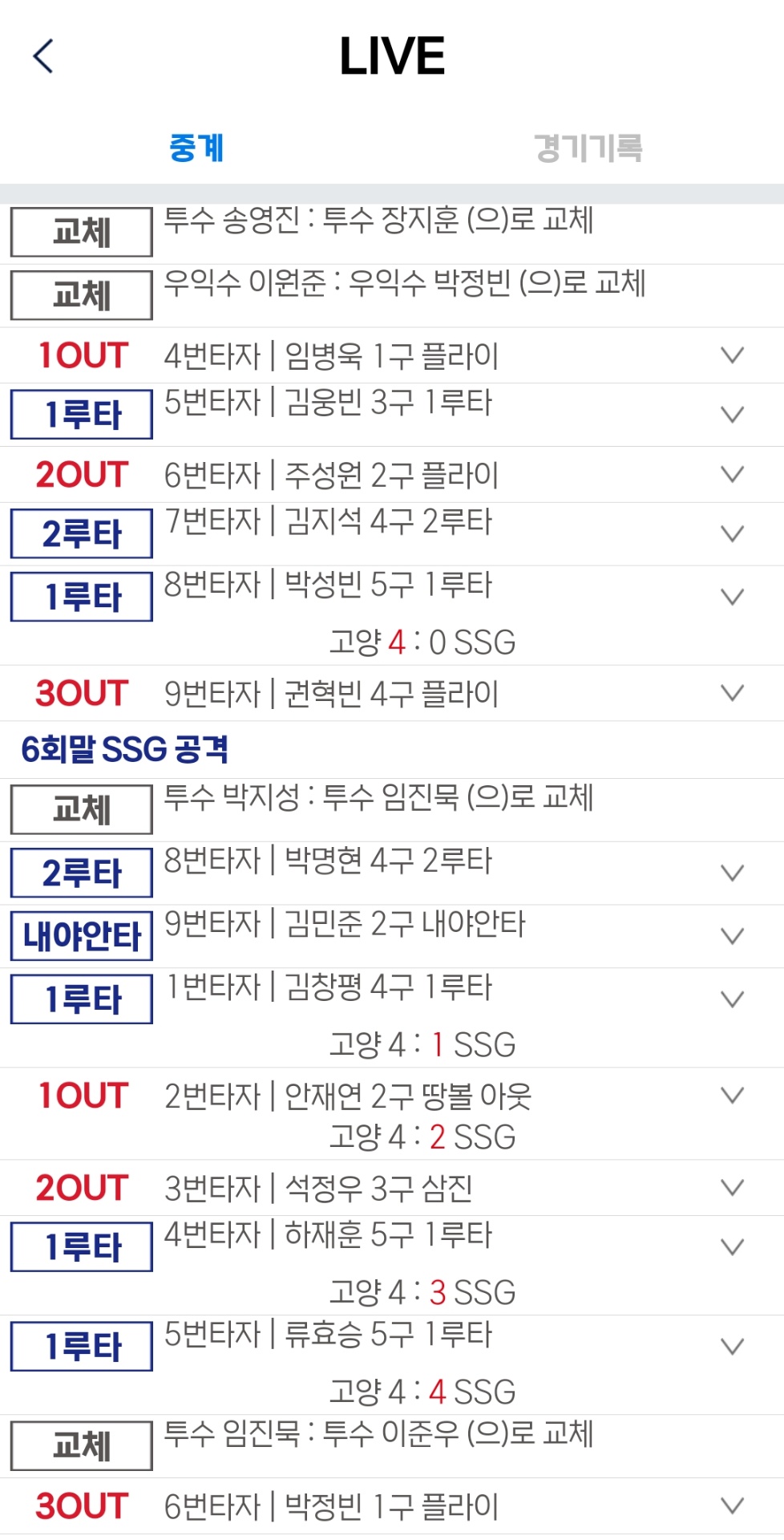Expand 박정빈 1구 플라이 play details
Screen dimensions: 784x1540
pos(732,1506)
